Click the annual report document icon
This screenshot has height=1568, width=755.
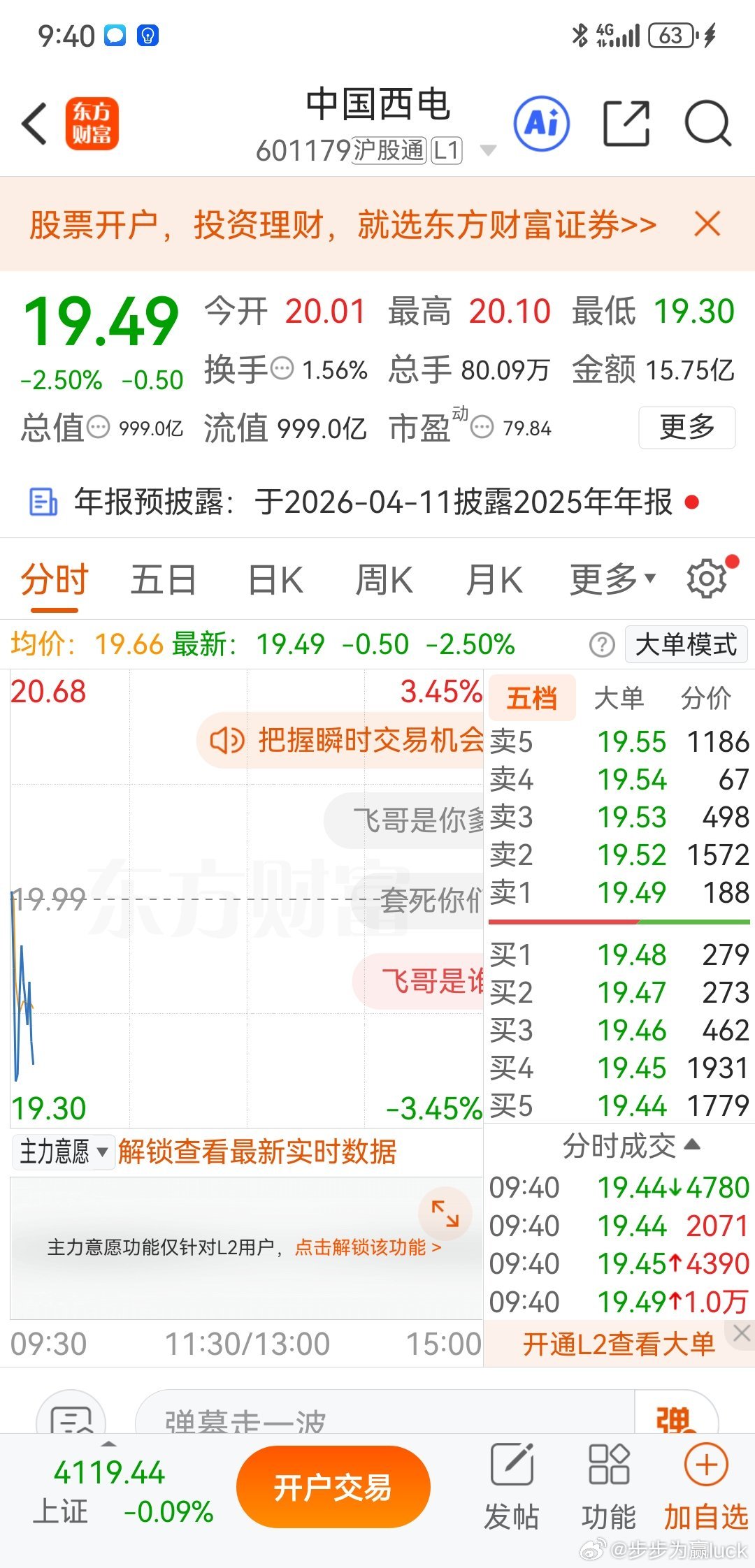(x=43, y=502)
